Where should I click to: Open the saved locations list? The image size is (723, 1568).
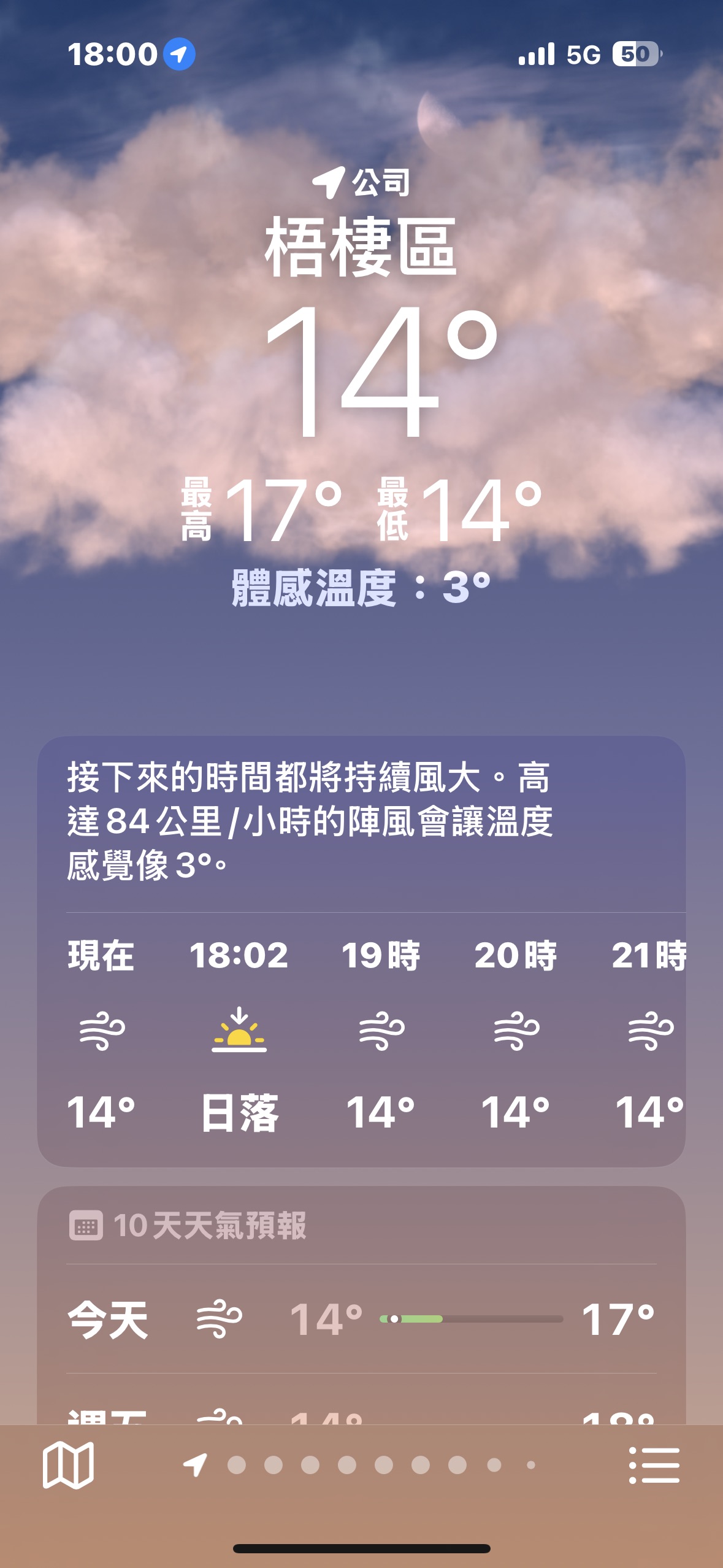654,1465
